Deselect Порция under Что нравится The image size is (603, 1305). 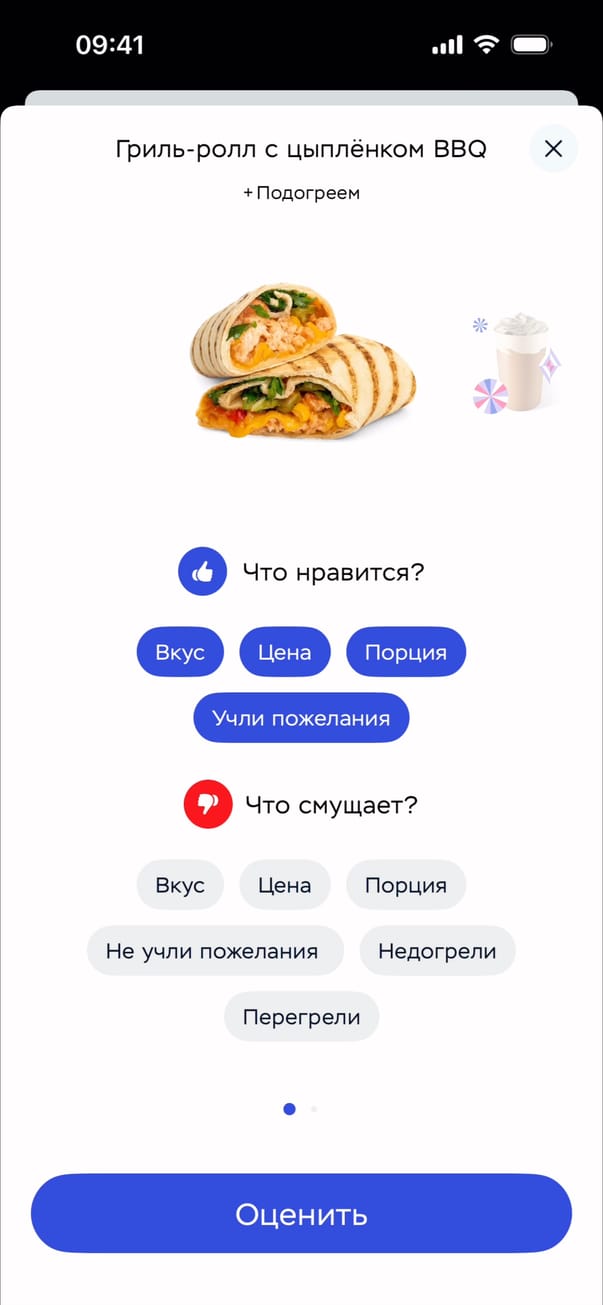pos(405,653)
